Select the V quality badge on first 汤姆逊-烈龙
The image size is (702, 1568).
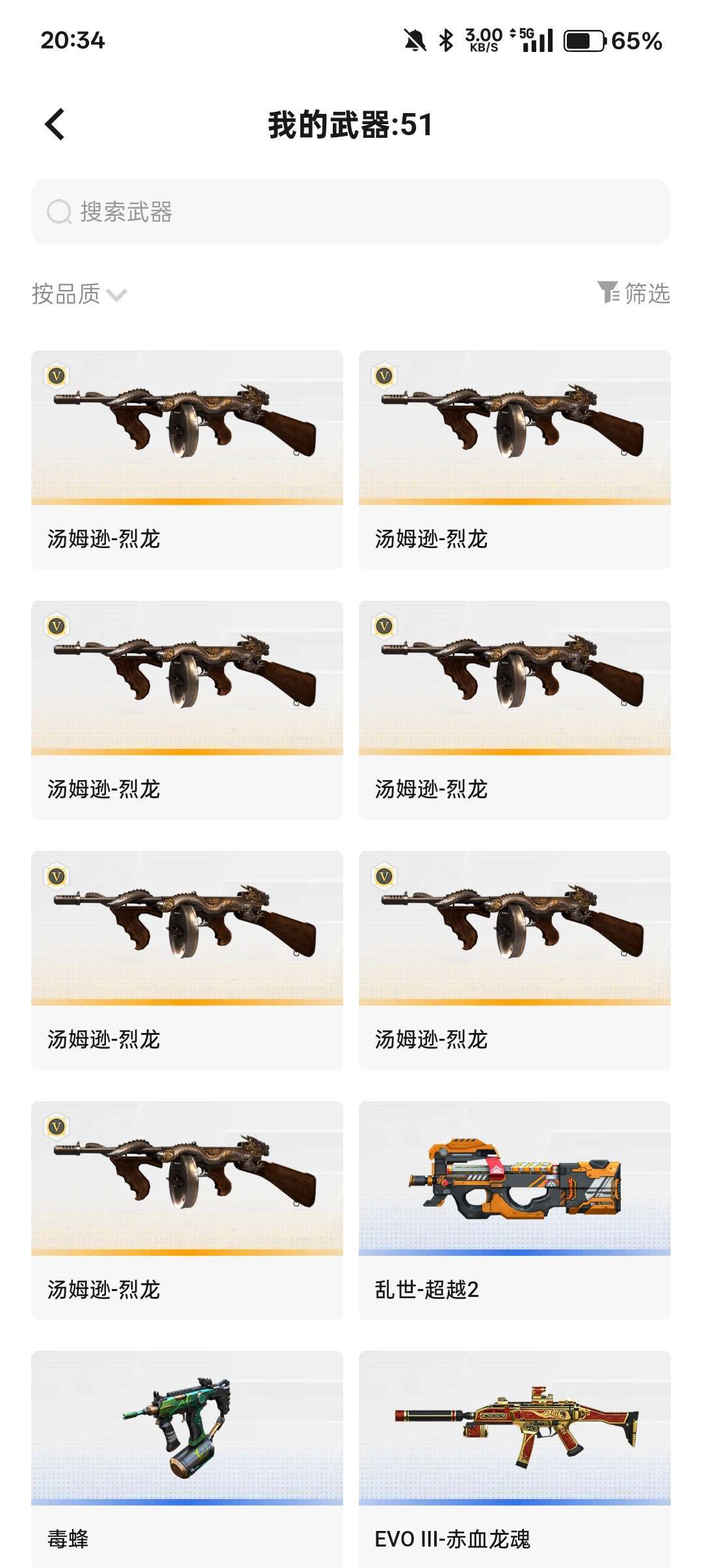[x=58, y=376]
